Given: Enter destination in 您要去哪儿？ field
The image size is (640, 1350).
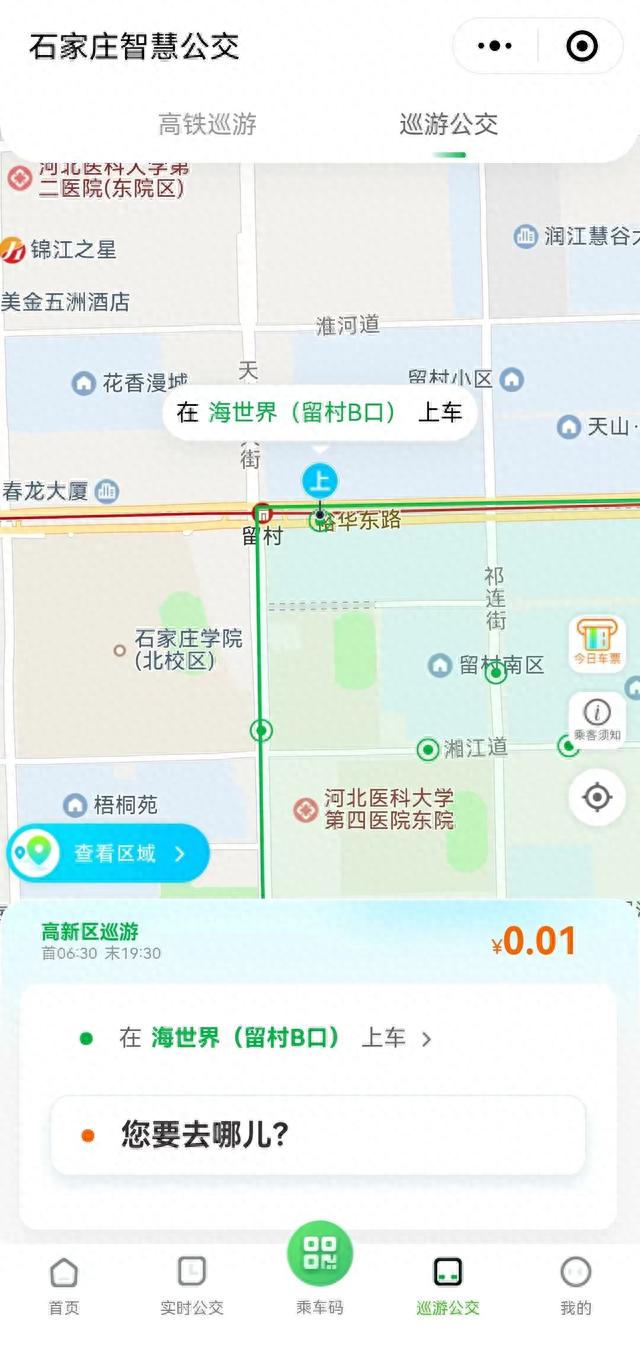Looking at the screenshot, I should [x=318, y=1135].
